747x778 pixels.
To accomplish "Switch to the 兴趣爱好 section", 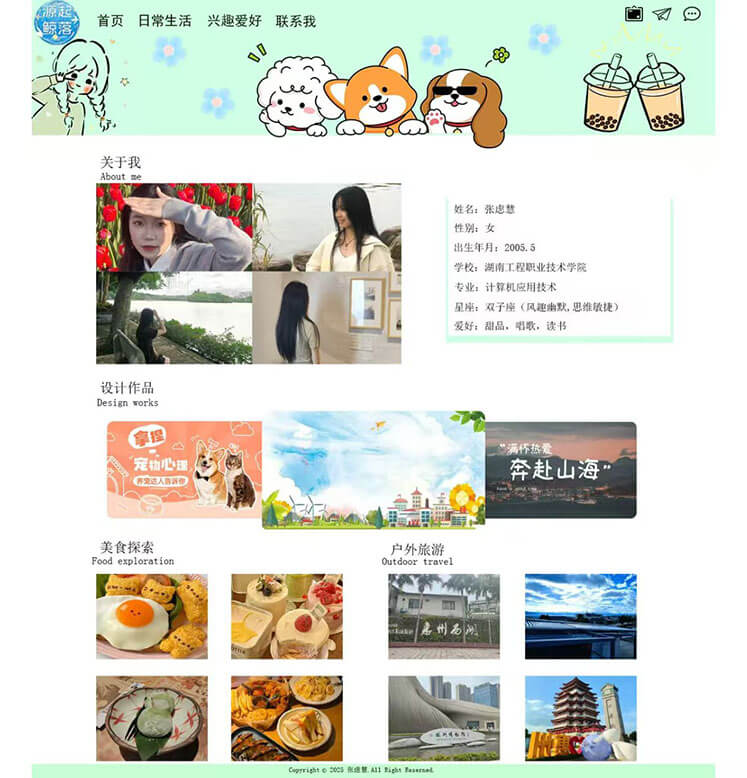I will pos(234,21).
